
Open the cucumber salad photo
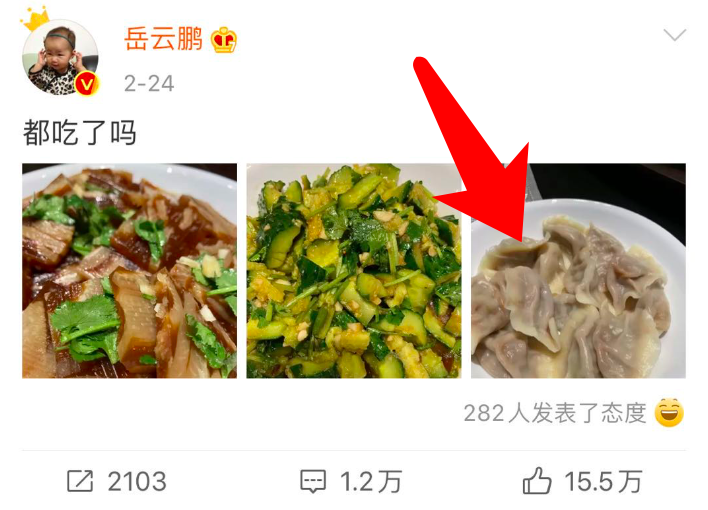pos(354,271)
